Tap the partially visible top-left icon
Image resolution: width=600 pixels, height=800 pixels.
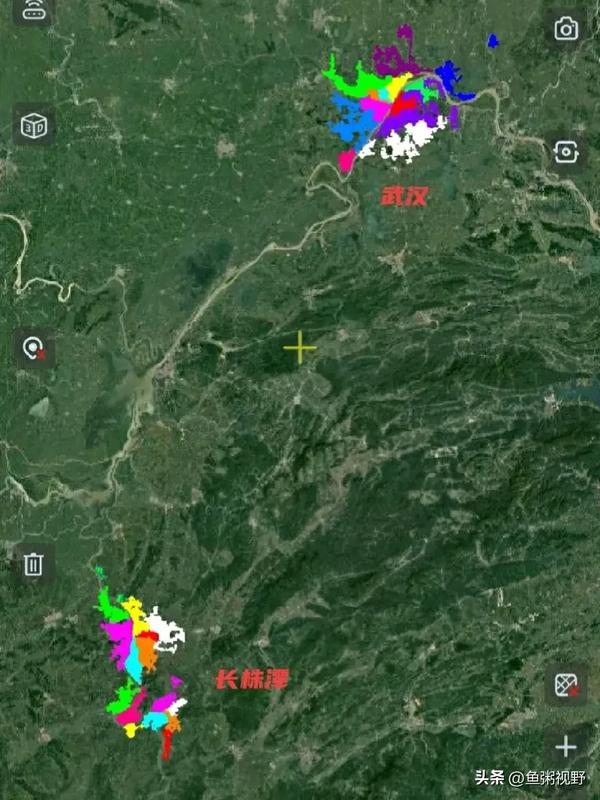click(x=33, y=10)
